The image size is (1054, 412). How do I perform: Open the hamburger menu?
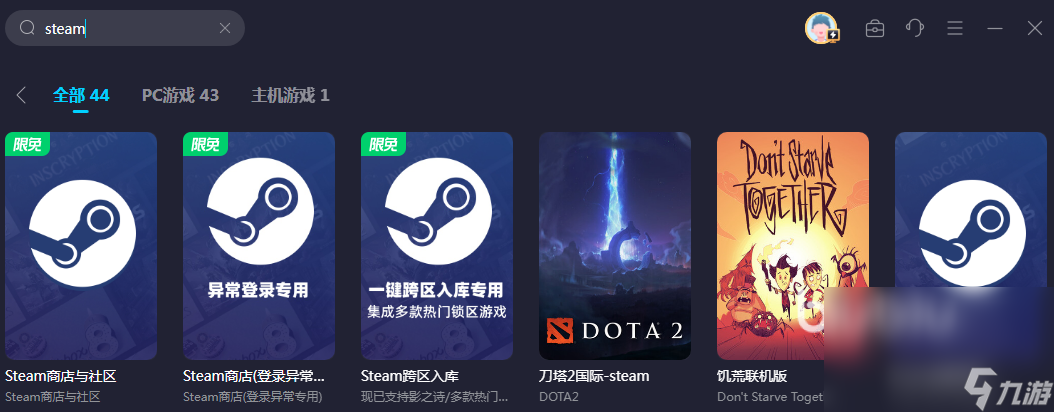955,28
